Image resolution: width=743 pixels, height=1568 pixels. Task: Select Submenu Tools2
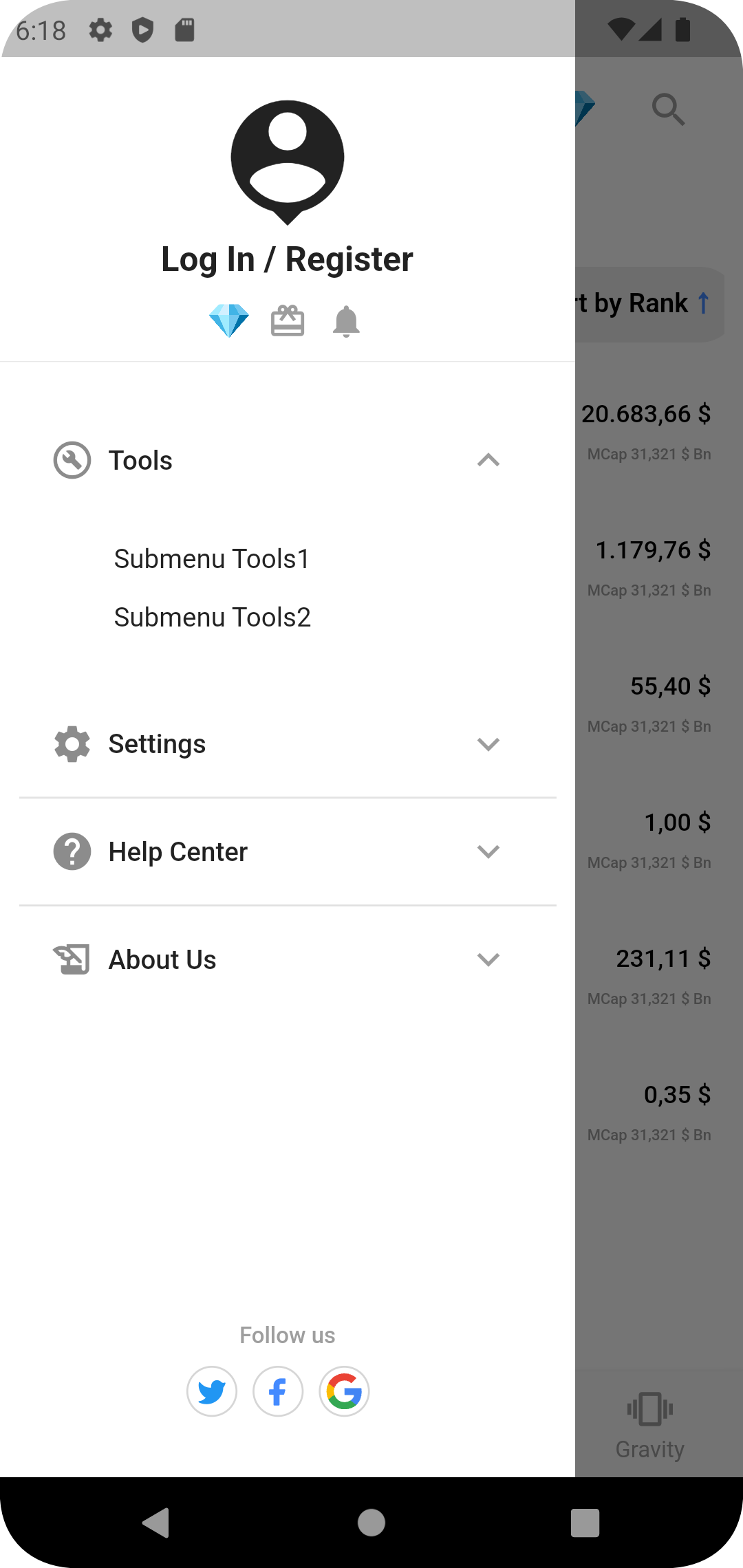click(213, 618)
